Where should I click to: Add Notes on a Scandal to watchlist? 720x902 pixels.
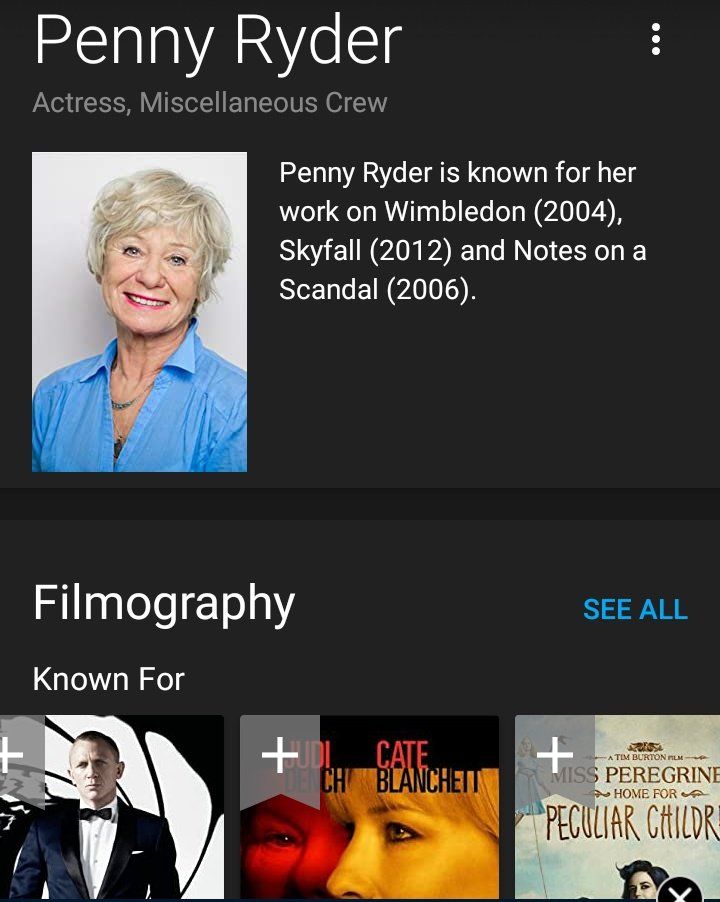pos(279,755)
